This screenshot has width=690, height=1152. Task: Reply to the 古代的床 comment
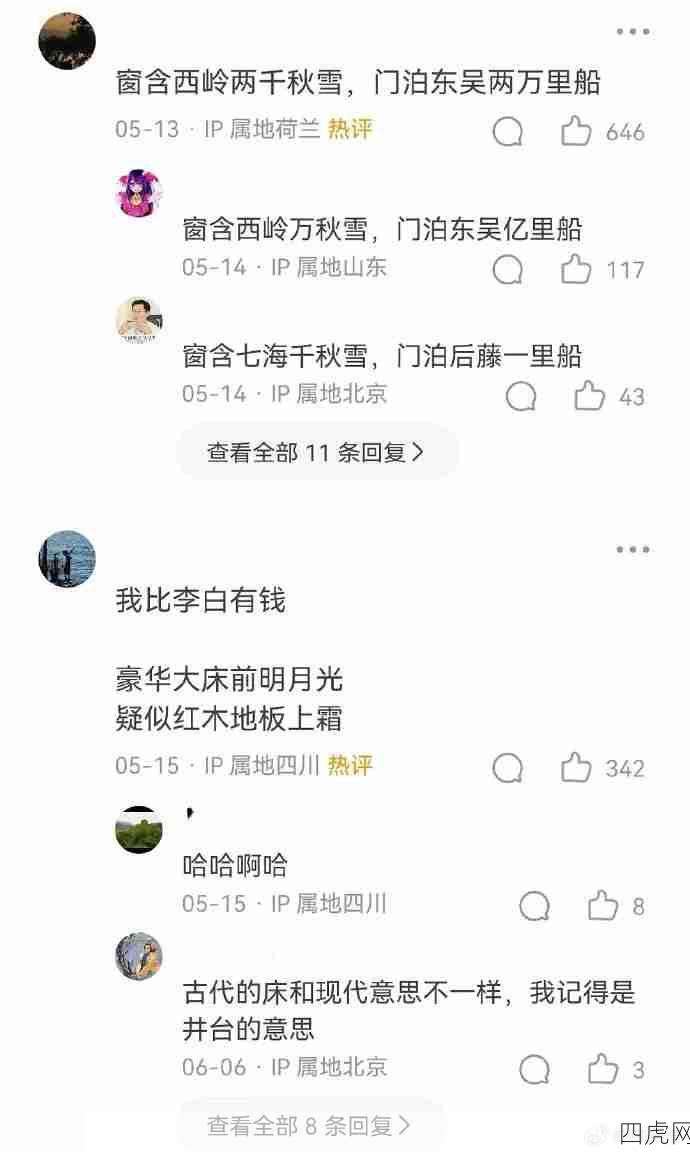click(x=534, y=1069)
